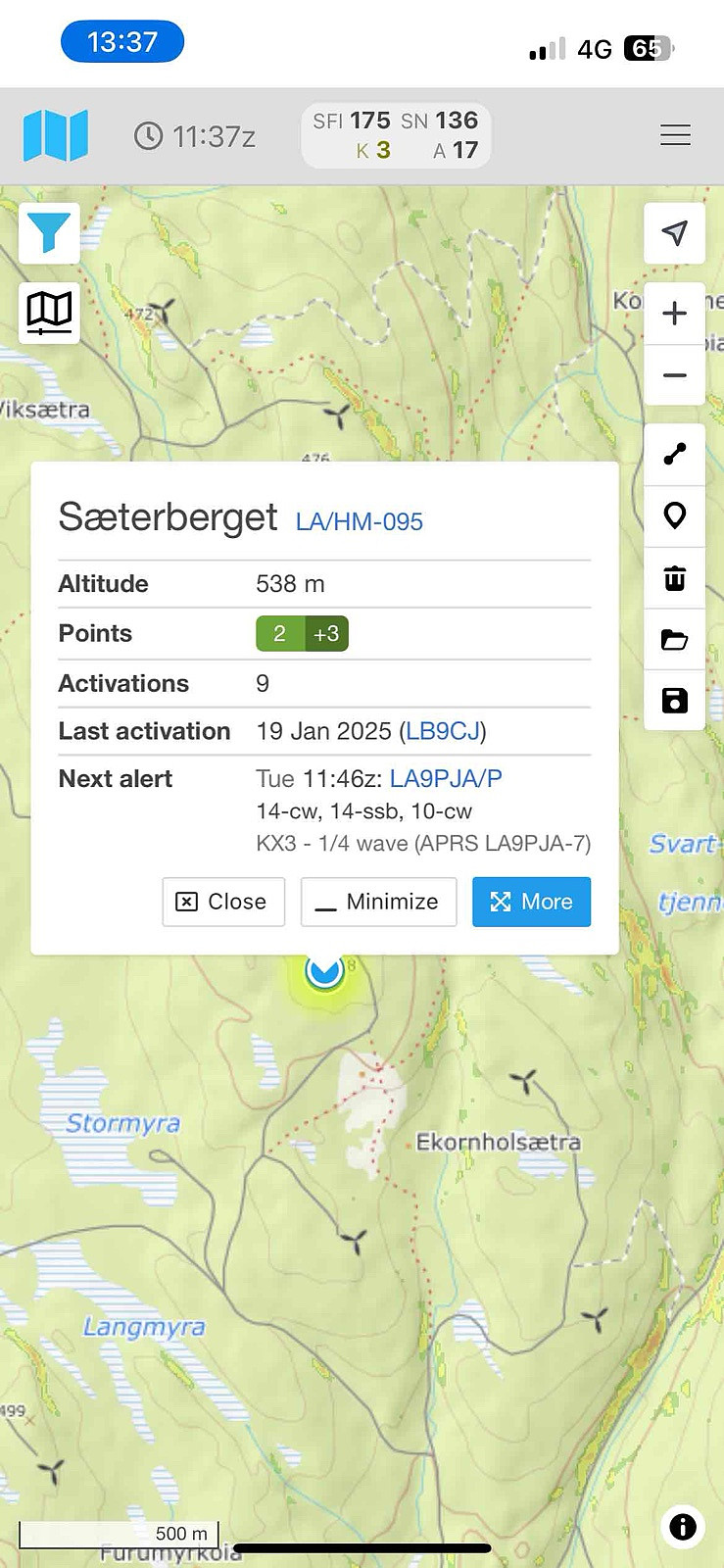The width and height of the screenshot is (724, 1568).
Task: Open the summit filter funnel
Action: (49, 233)
